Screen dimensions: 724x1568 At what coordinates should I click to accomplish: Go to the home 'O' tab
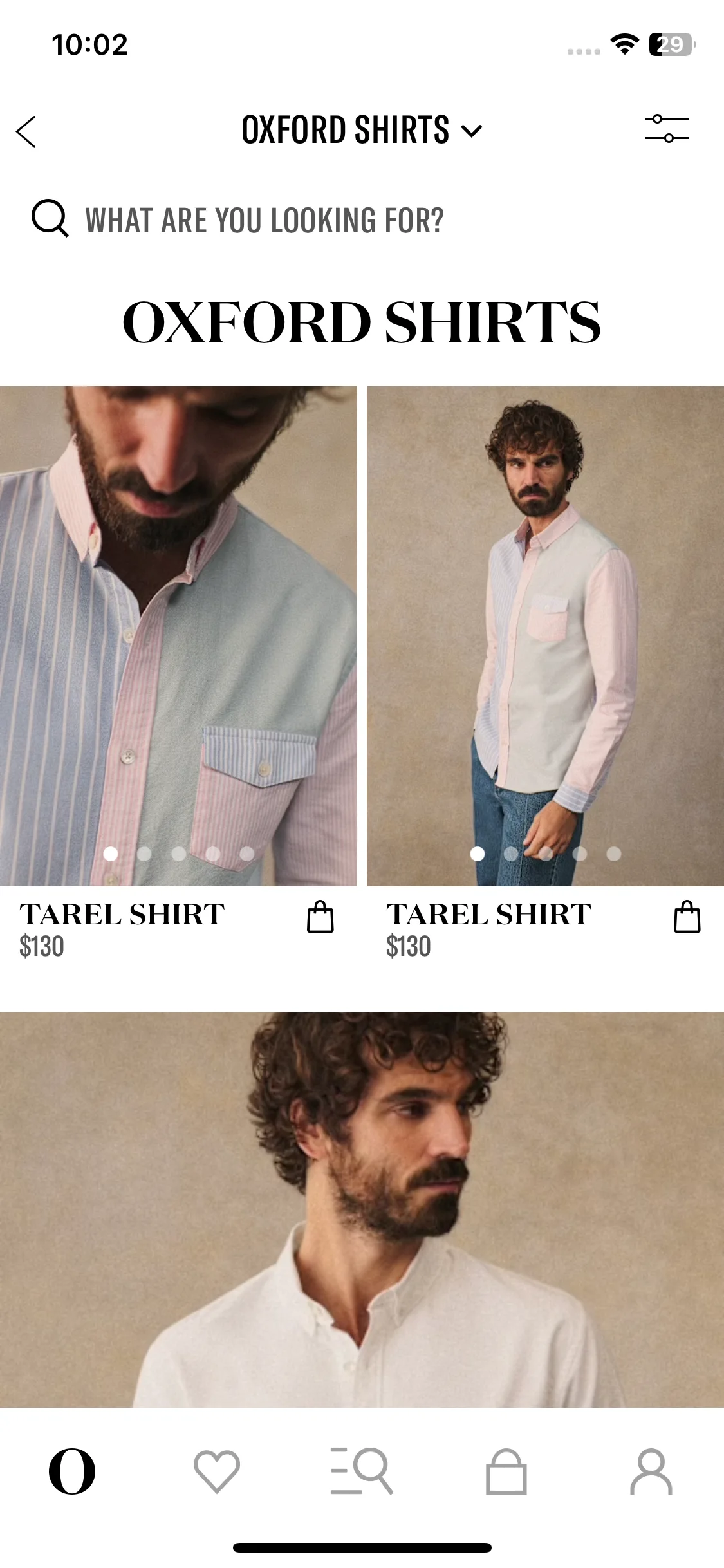tap(72, 1471)
